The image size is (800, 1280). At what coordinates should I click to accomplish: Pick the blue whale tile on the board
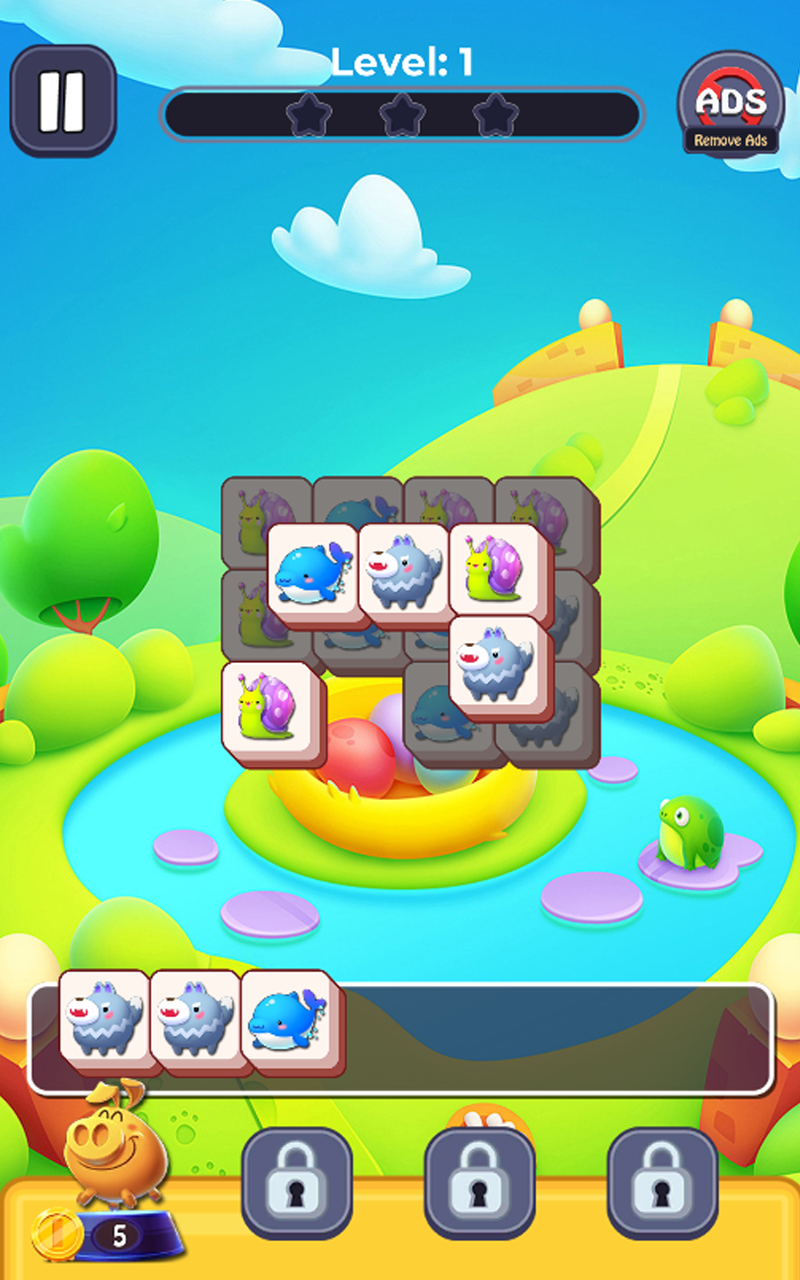pyautogui.click(x=312, y=574)
